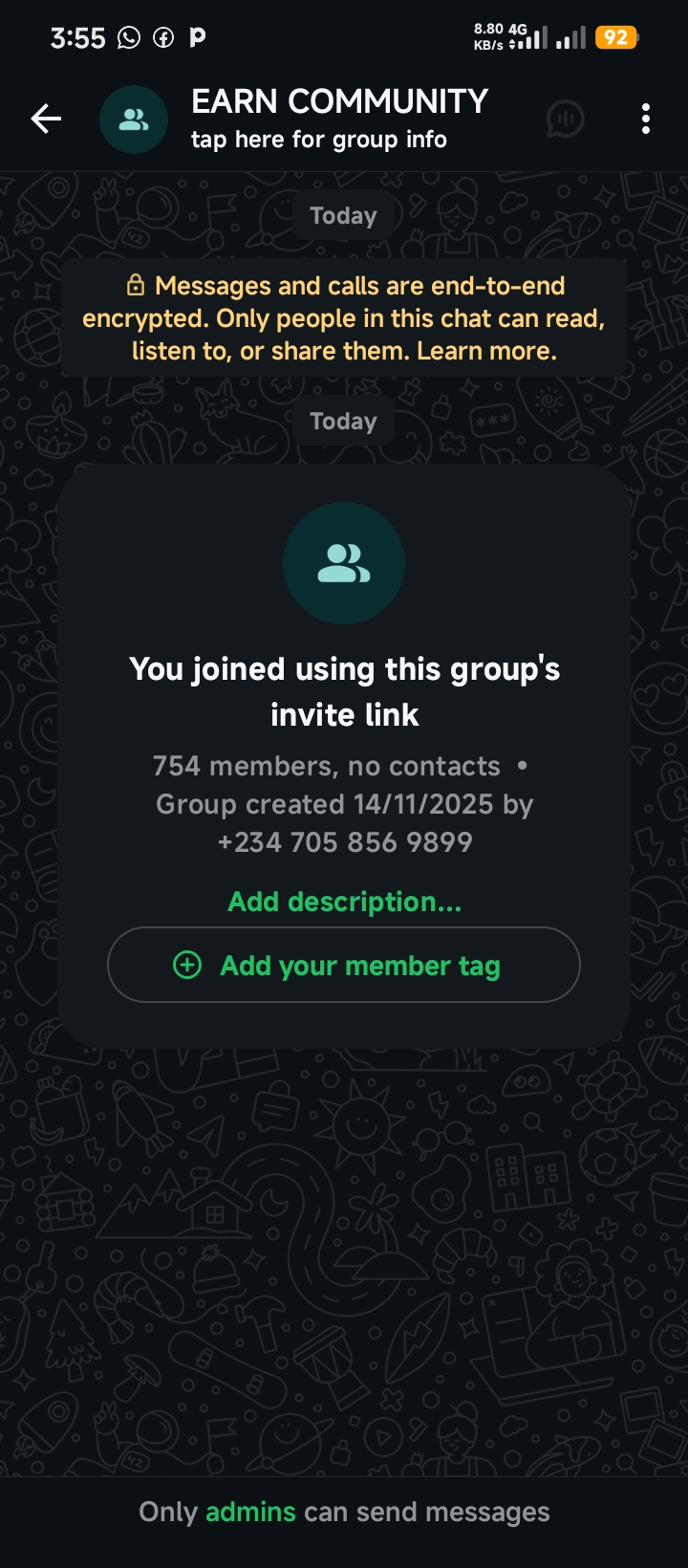
Task: Start a group voice chat
Action: point(565,120)
